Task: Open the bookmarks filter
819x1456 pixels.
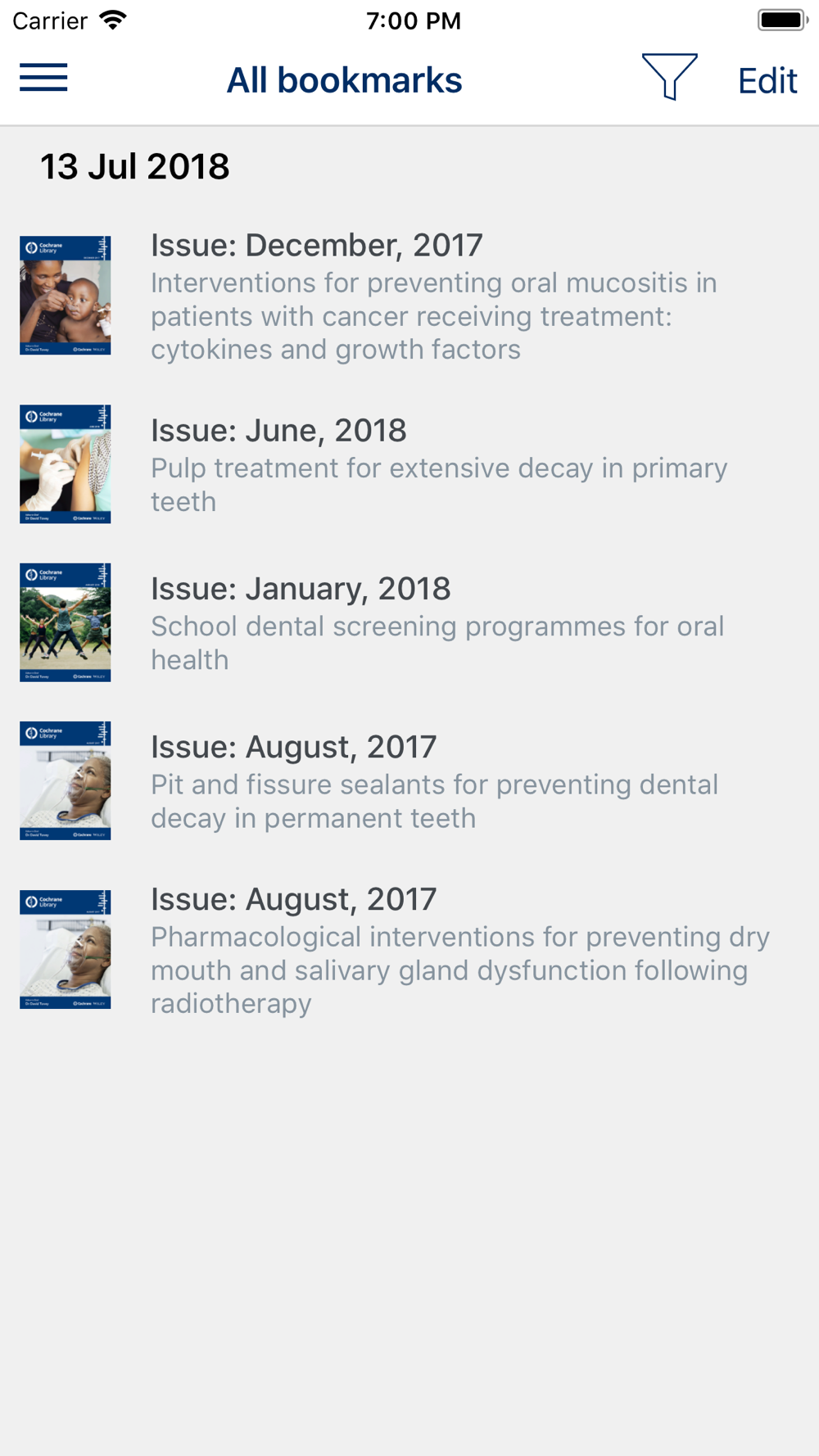Action: 669,77
